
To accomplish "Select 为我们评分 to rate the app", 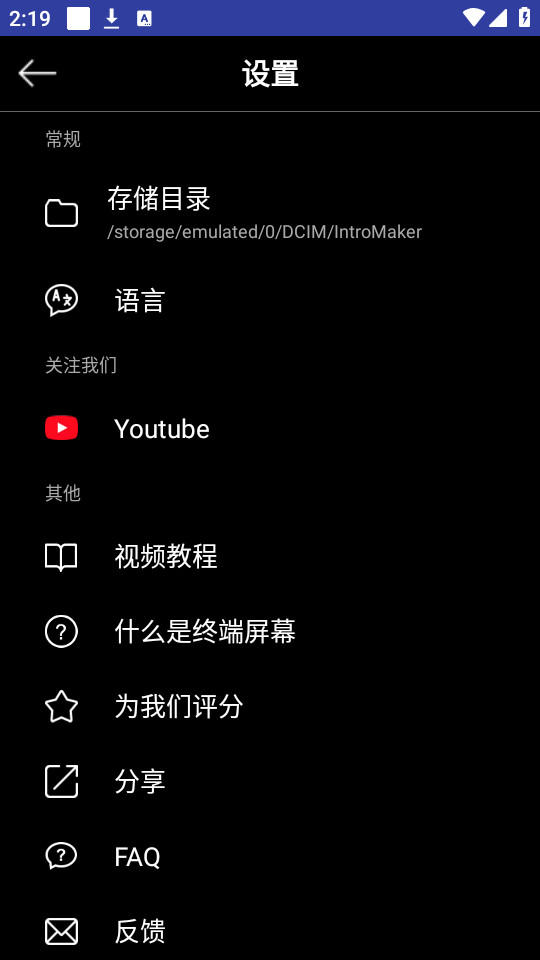I will pyautogui.click(x=270, y=707).
